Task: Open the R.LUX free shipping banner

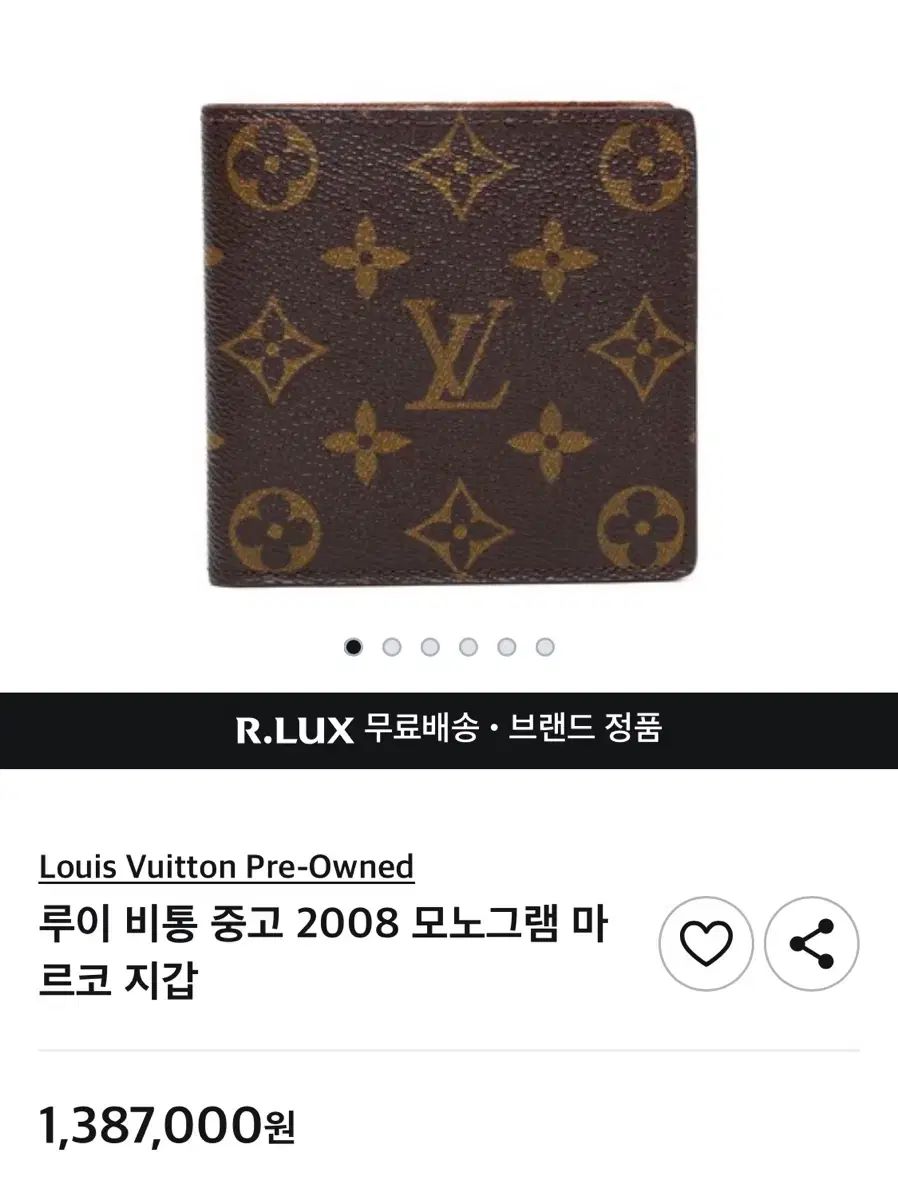Action: 449,730
